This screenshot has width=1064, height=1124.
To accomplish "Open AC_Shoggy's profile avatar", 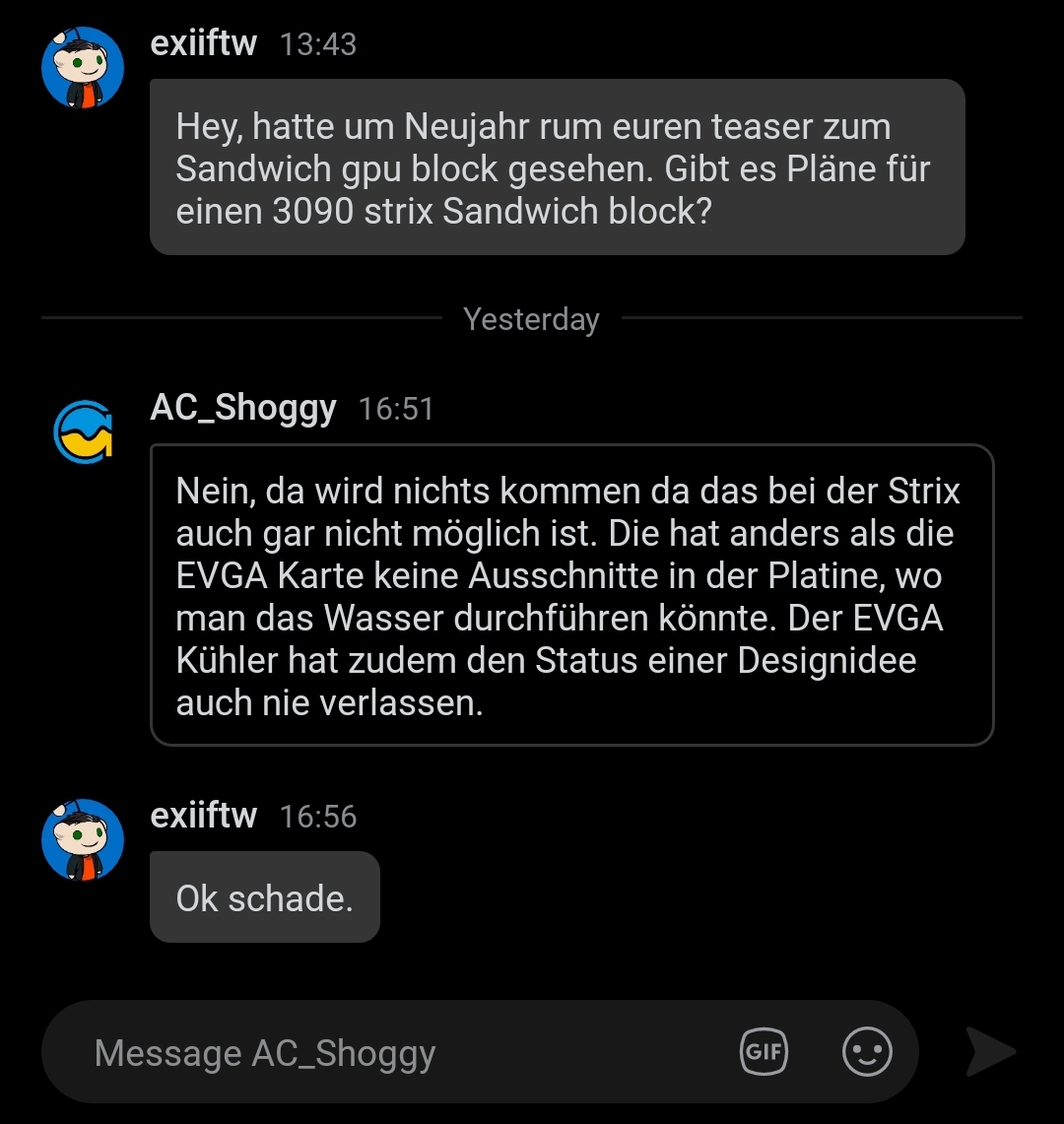I will pyautogui.click(x=83, y=430).
